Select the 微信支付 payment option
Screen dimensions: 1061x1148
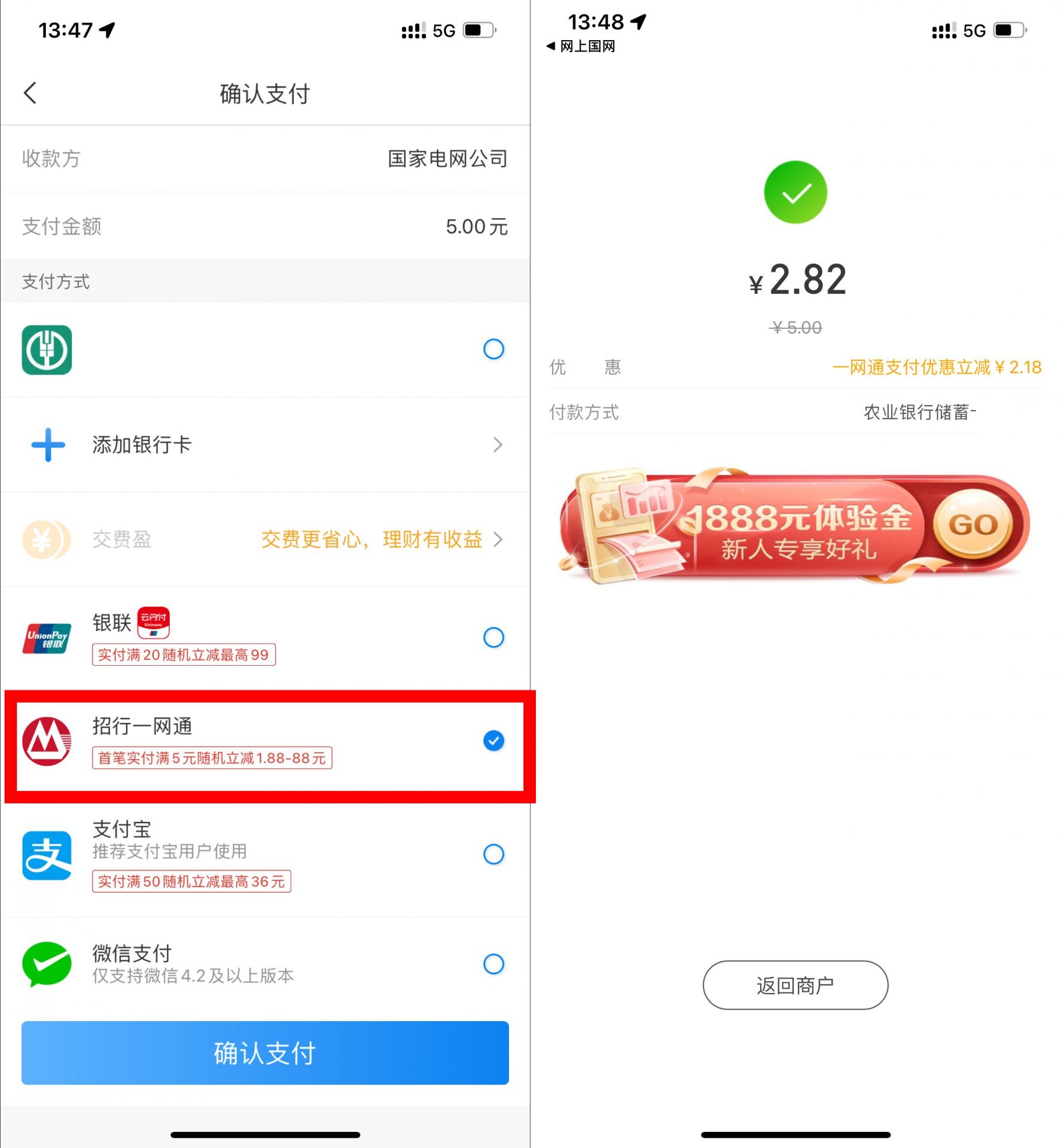pos(493,963)
